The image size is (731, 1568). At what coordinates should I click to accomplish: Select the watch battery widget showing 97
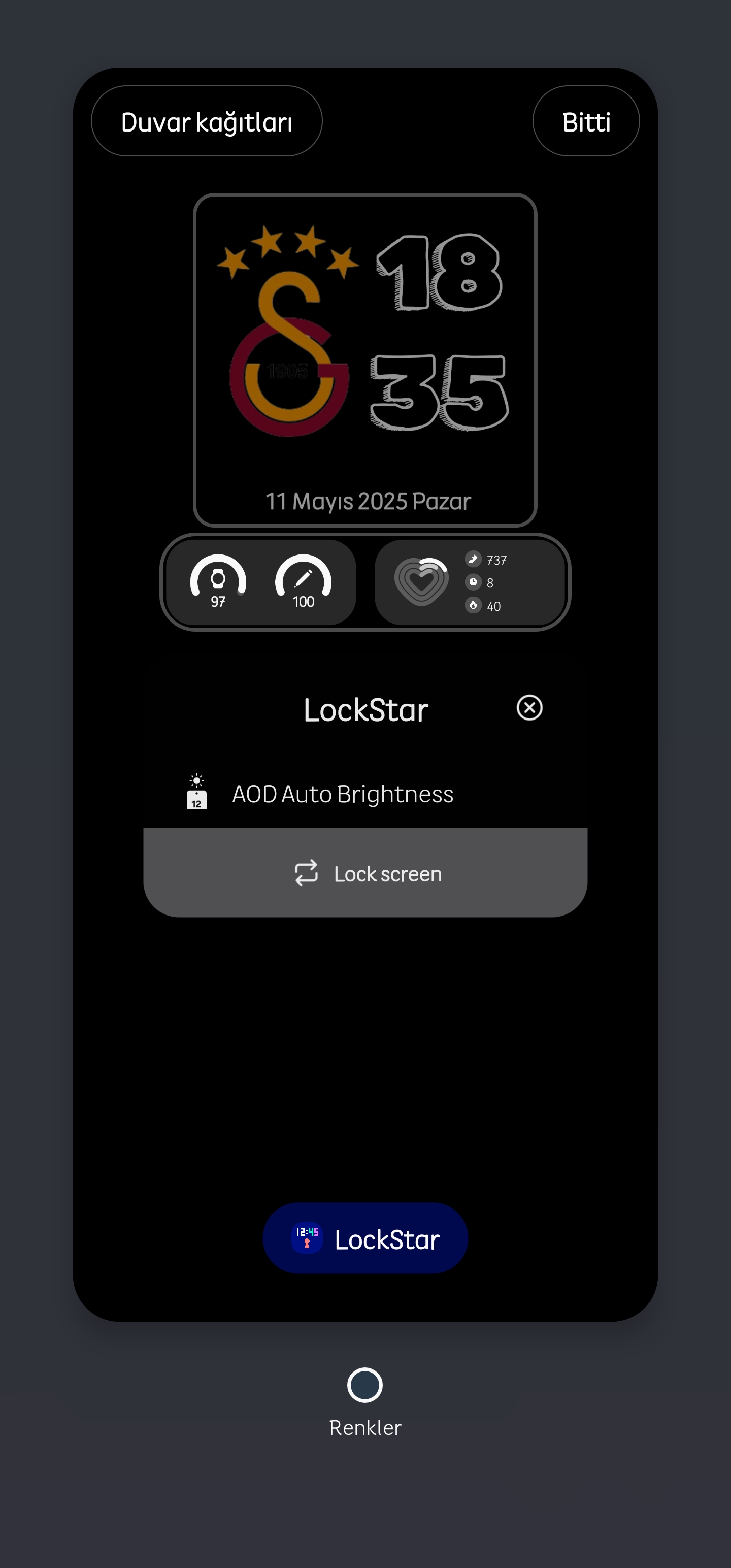tap(218, 582)
